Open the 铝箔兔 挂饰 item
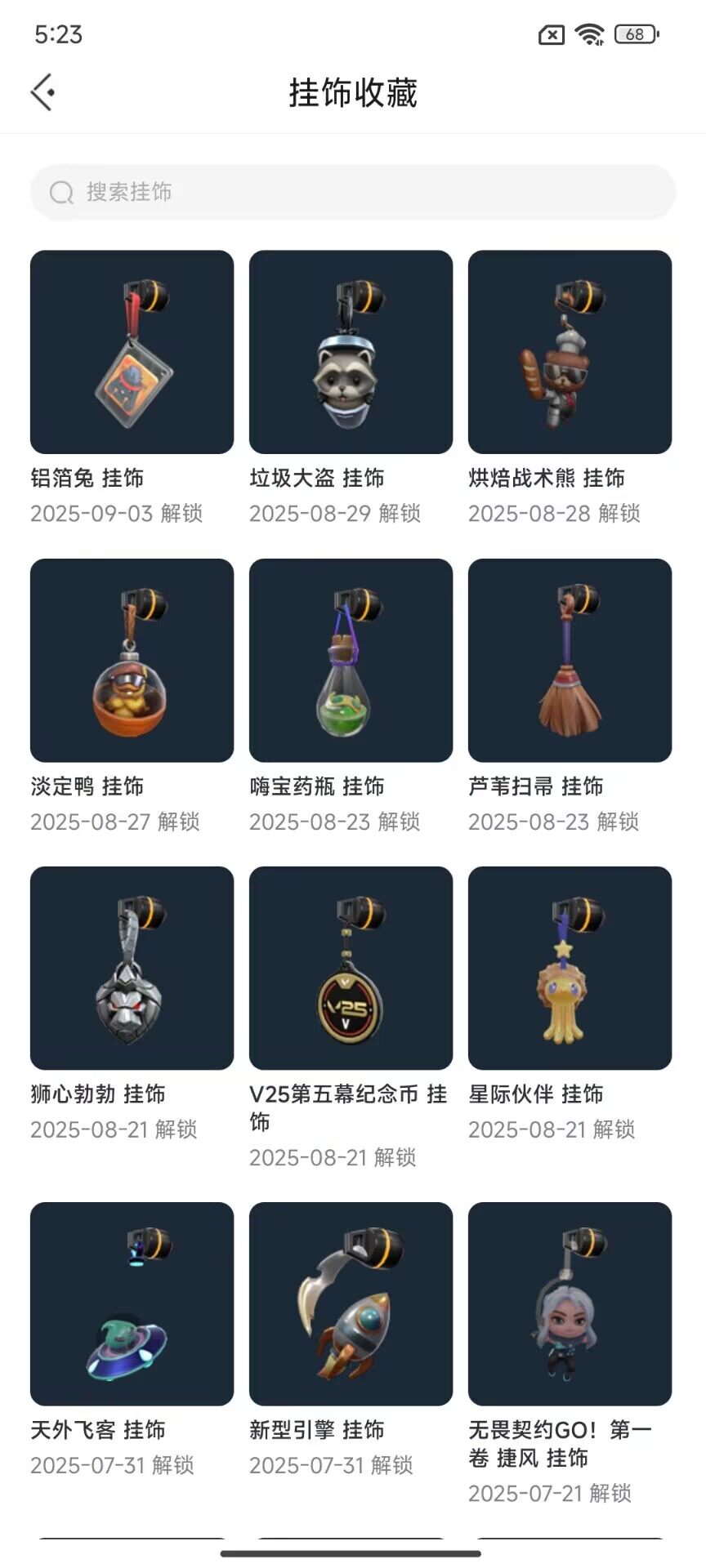This screenshot has height=1568, width=706. click(x=132, y=352)
